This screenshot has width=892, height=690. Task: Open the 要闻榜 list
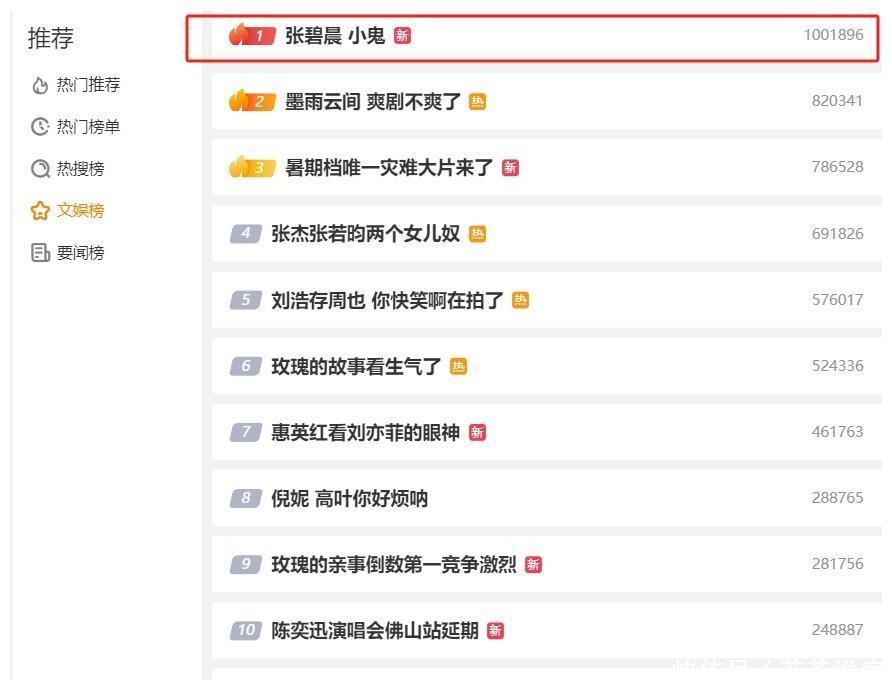pos(79,254)
